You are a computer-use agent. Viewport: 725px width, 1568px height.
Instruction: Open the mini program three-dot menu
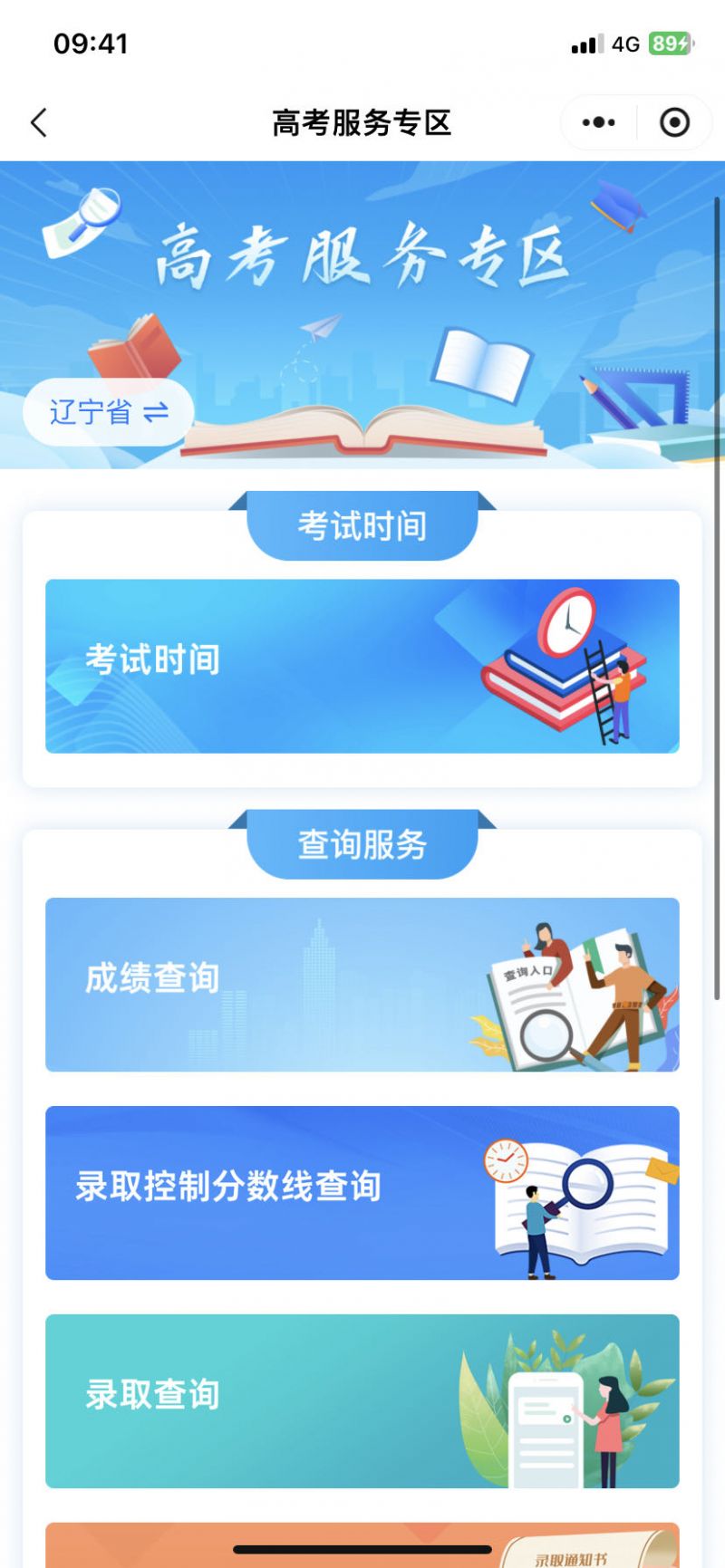[598, 122]
